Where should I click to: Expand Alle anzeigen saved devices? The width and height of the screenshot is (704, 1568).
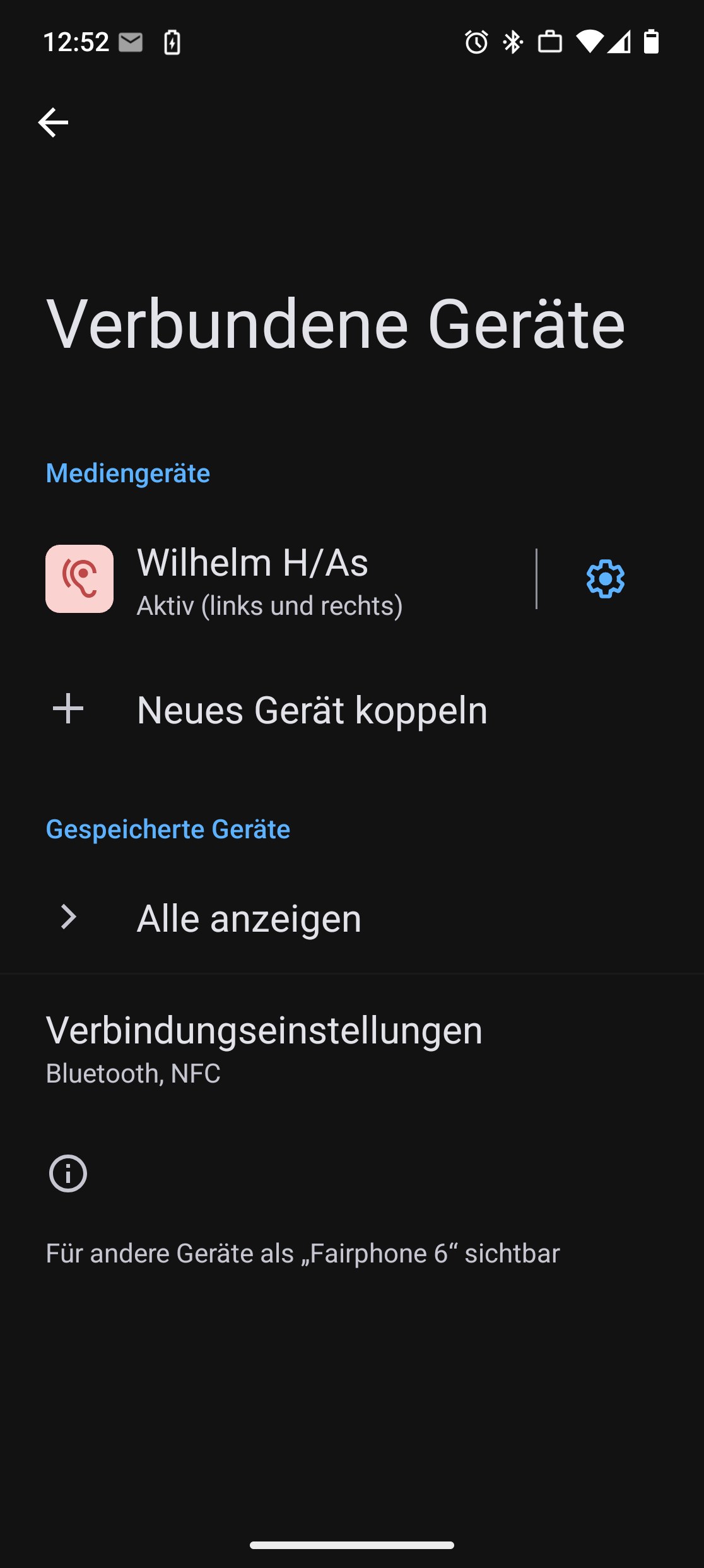pyautogui.click(x=249, y=918)
